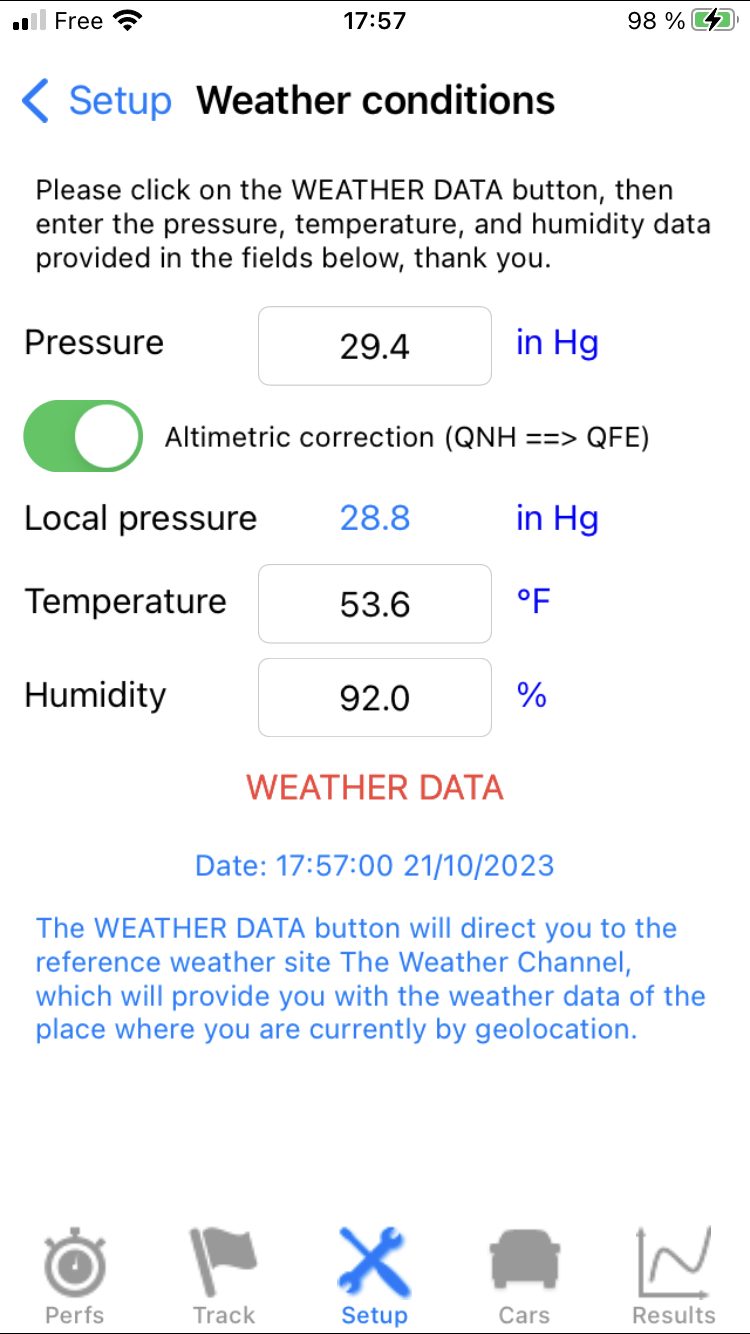The image size is (750, 1334).
Task: Edit the Temperature field
Action: click(375, 604)
